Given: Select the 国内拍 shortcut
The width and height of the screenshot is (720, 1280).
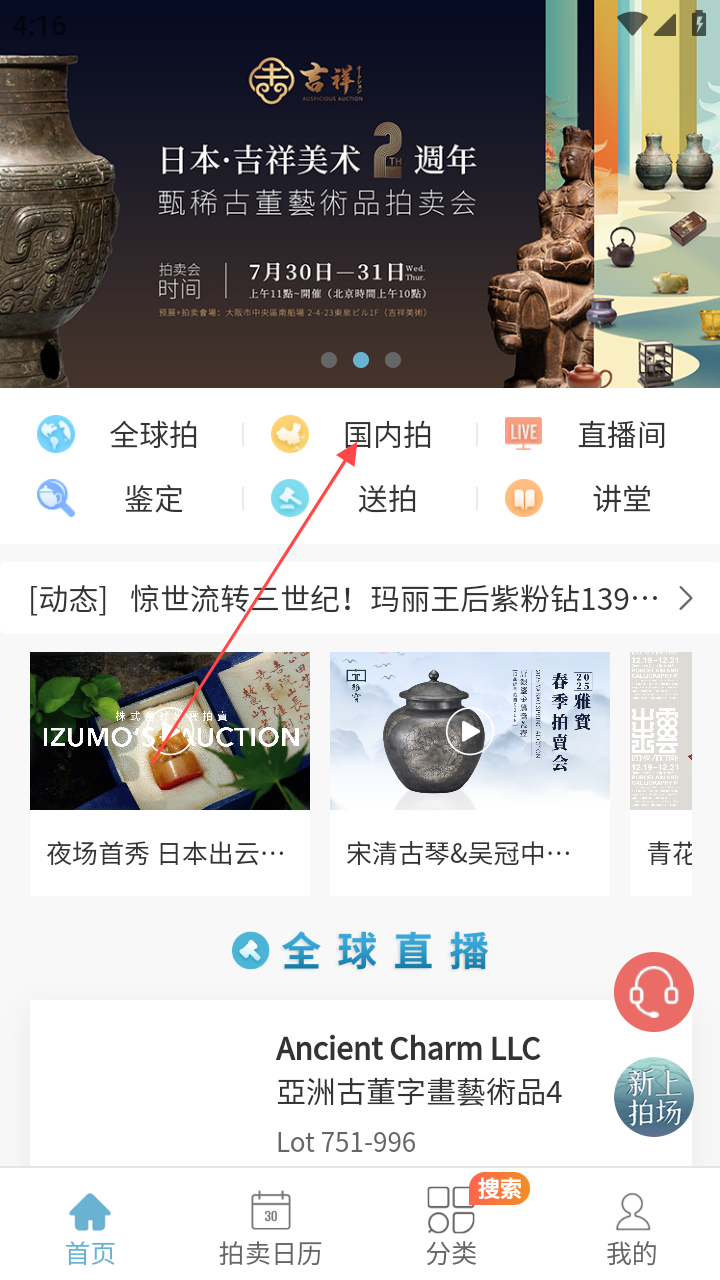Looking at the screenshot, I should point(356,435).
